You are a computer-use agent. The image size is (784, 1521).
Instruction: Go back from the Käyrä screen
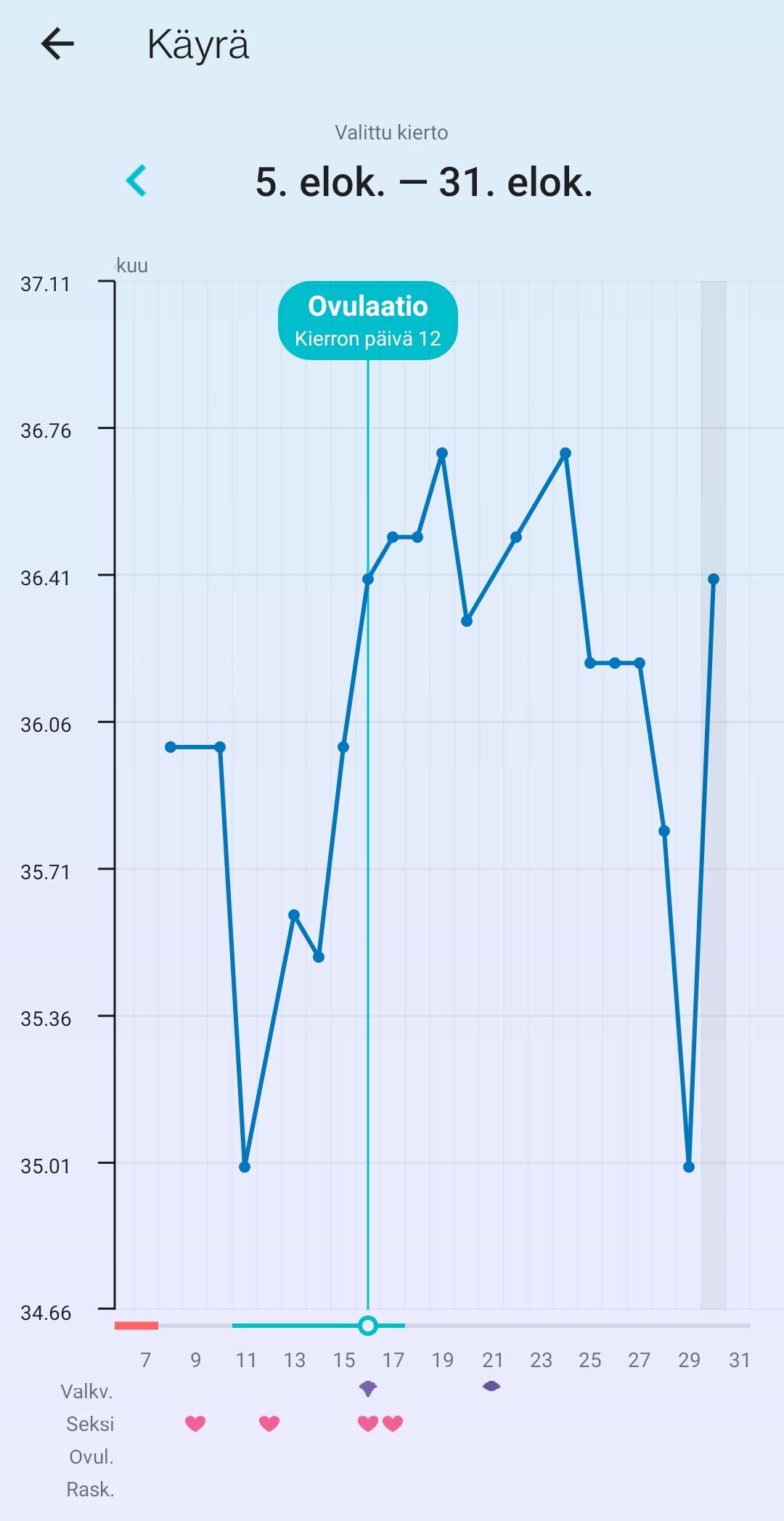click(x=58, y=44)
